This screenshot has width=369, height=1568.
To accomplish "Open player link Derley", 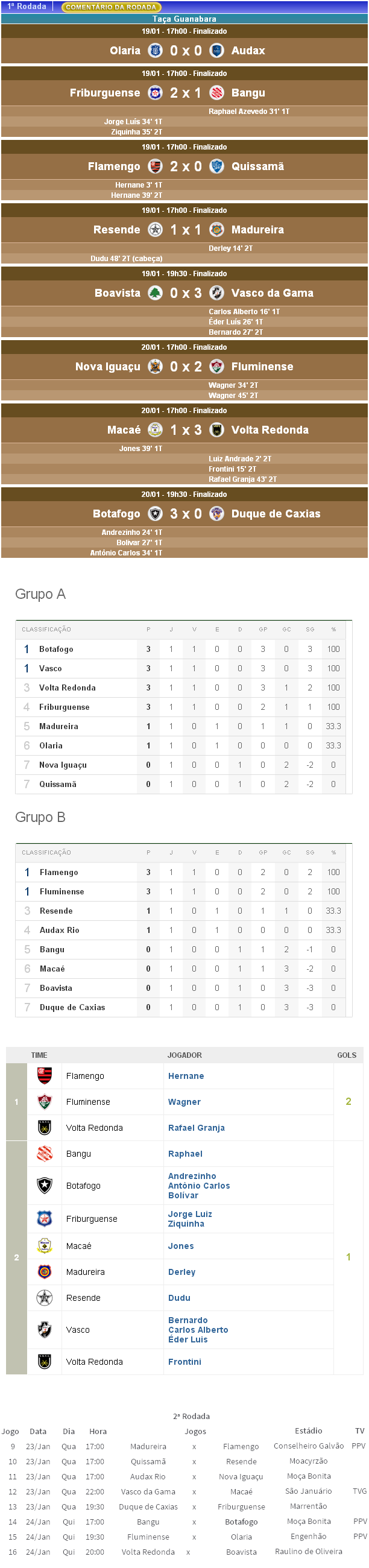I will [181, 1271].
